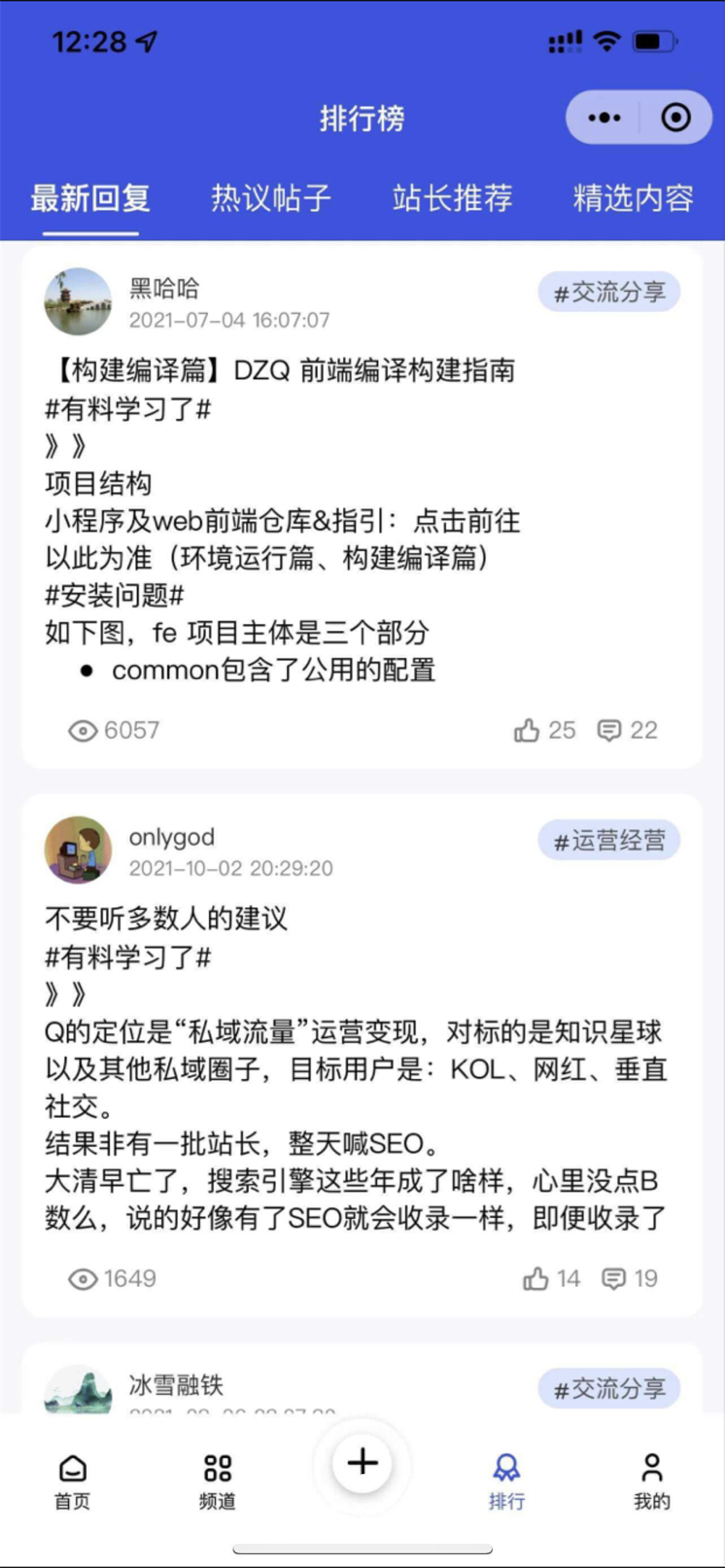This screenshot has height=1568, width=725.
Task: Tap the #运营经营 tag
Action: pos(609,841)
